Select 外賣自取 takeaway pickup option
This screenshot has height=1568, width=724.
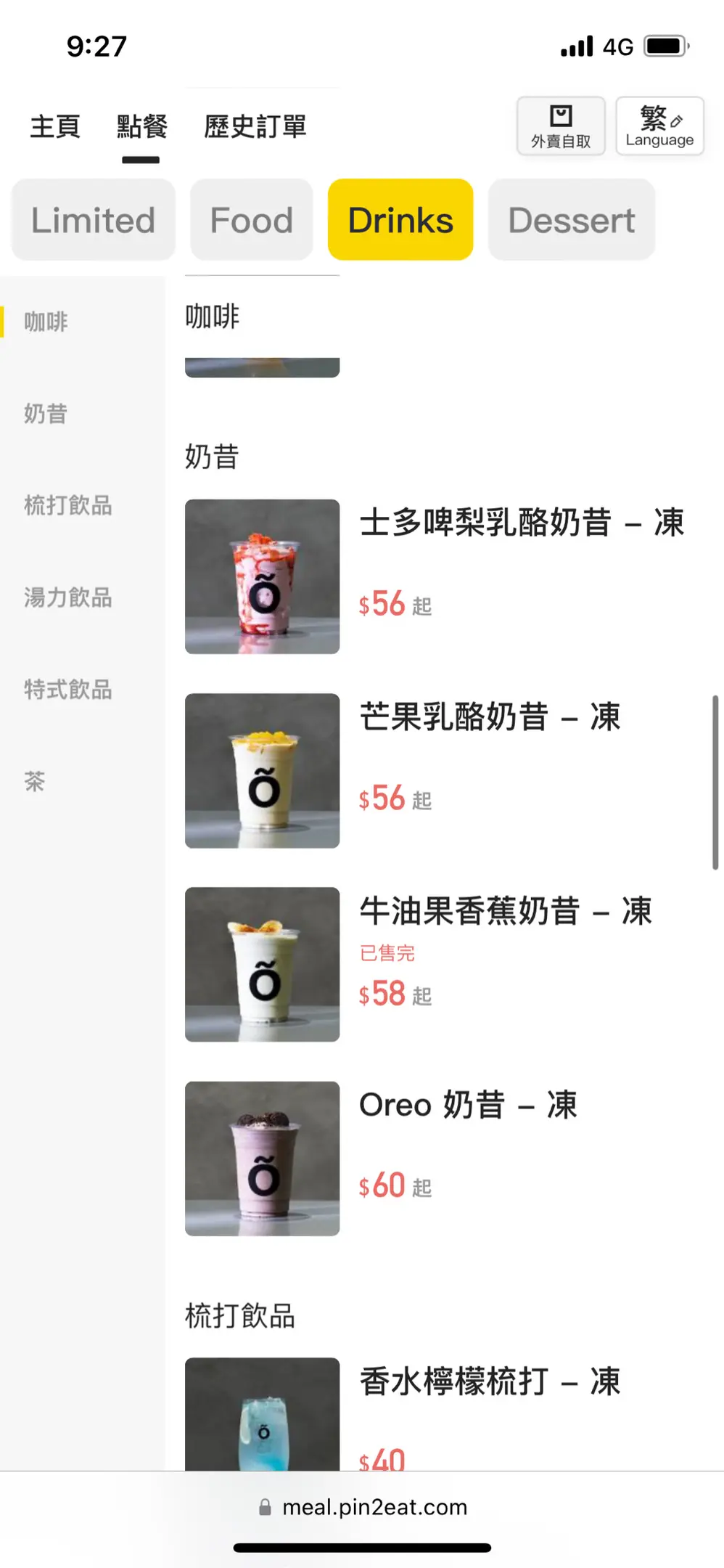(x=561, y=126)
